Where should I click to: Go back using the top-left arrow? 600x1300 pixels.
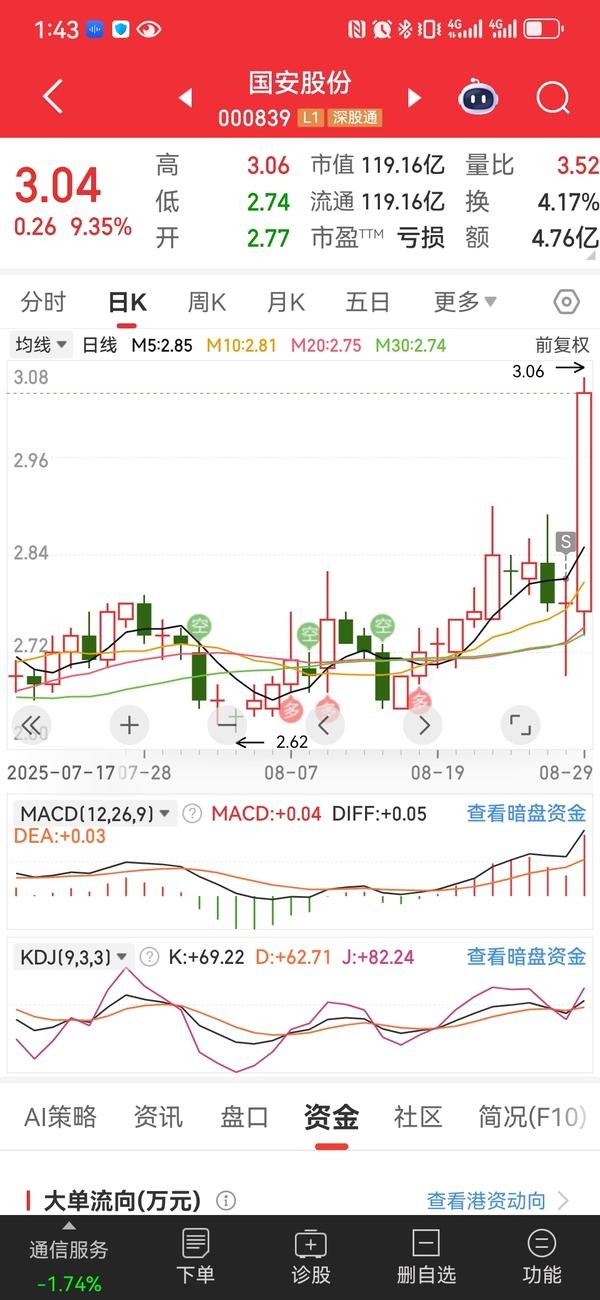pyautogui.click(x=53, y=97)
